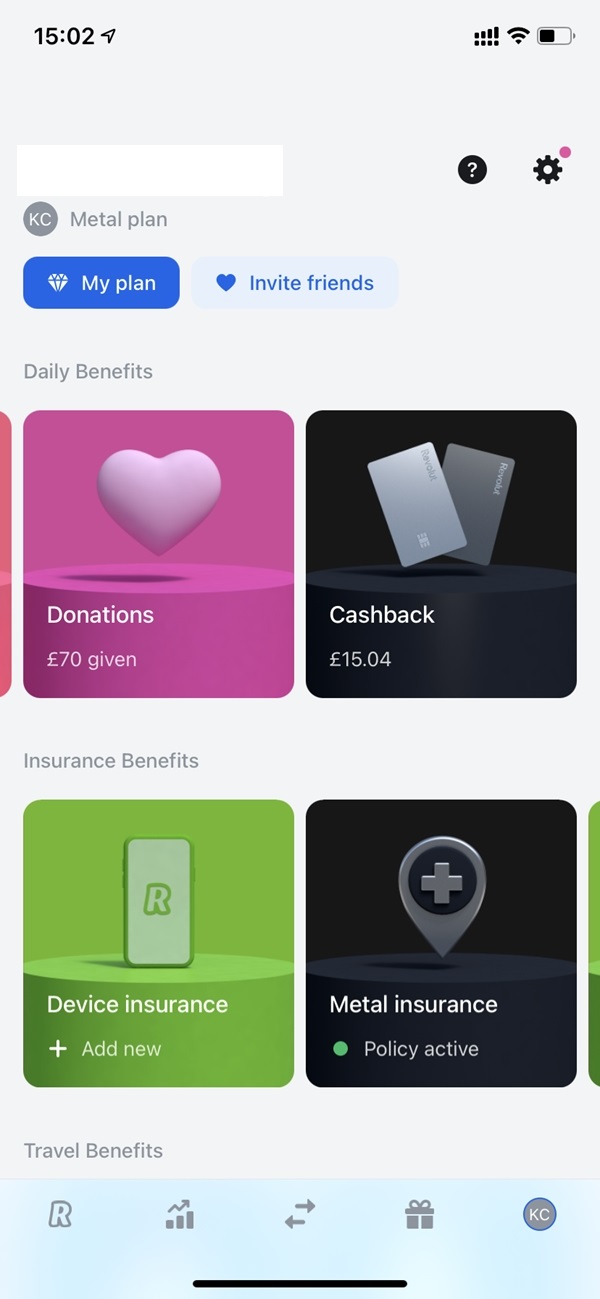The height and width of the screenshot is (1299, 600).
Task: Open settings via the gear icon
Action: (x=548, y=170)
